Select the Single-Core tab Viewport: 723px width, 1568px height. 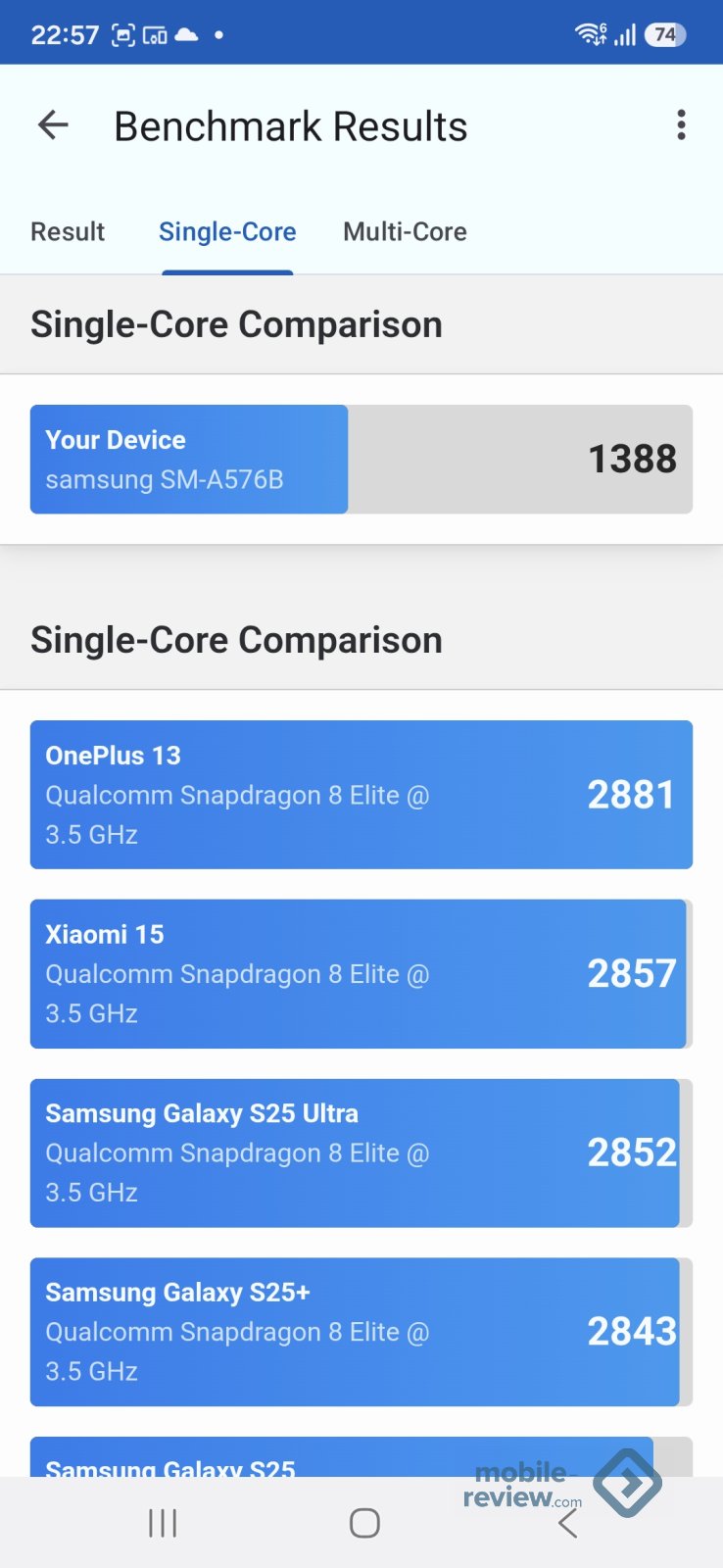(x=227, y=232)
